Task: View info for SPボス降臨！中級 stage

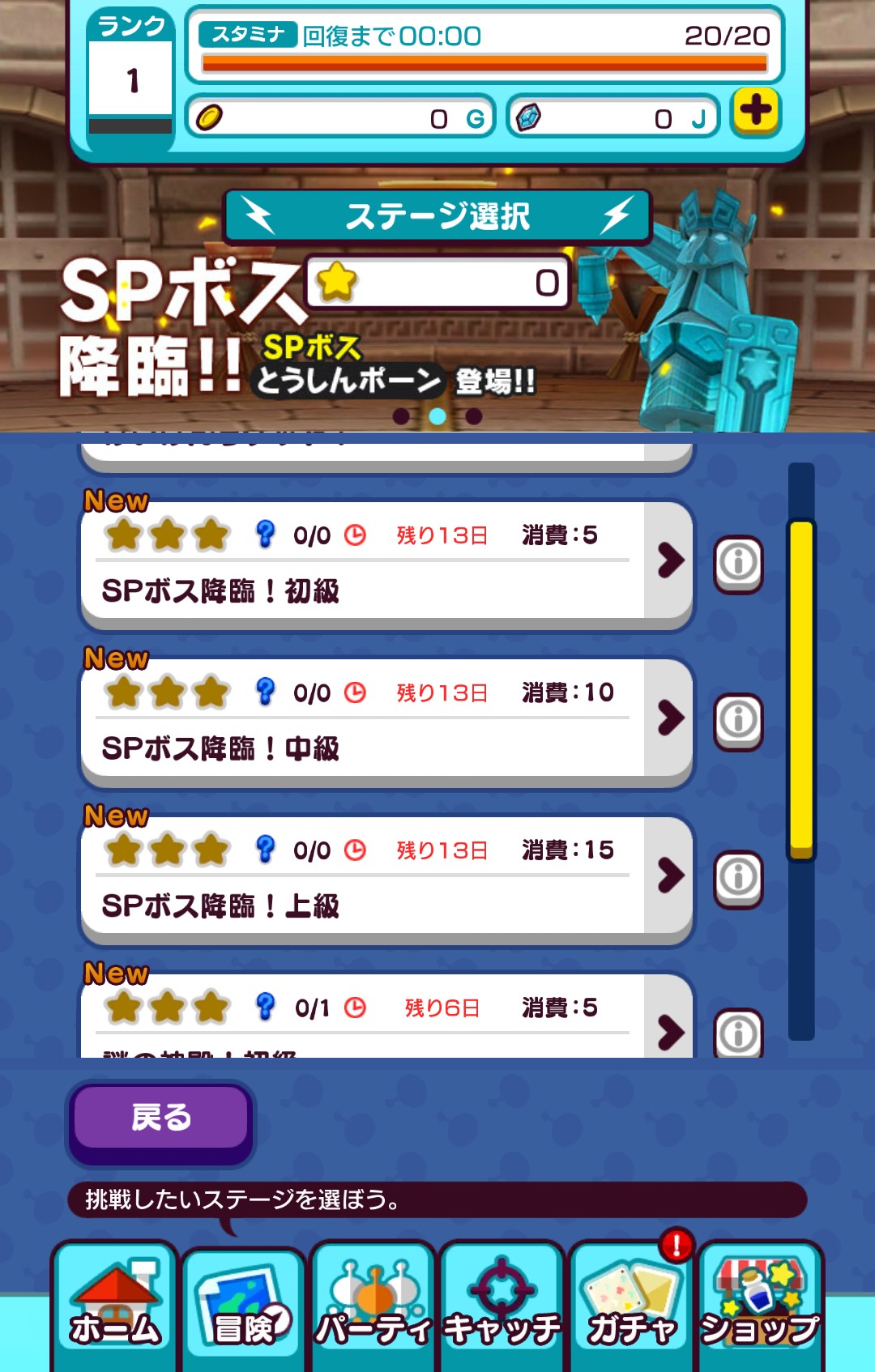Action: (737, 721)
